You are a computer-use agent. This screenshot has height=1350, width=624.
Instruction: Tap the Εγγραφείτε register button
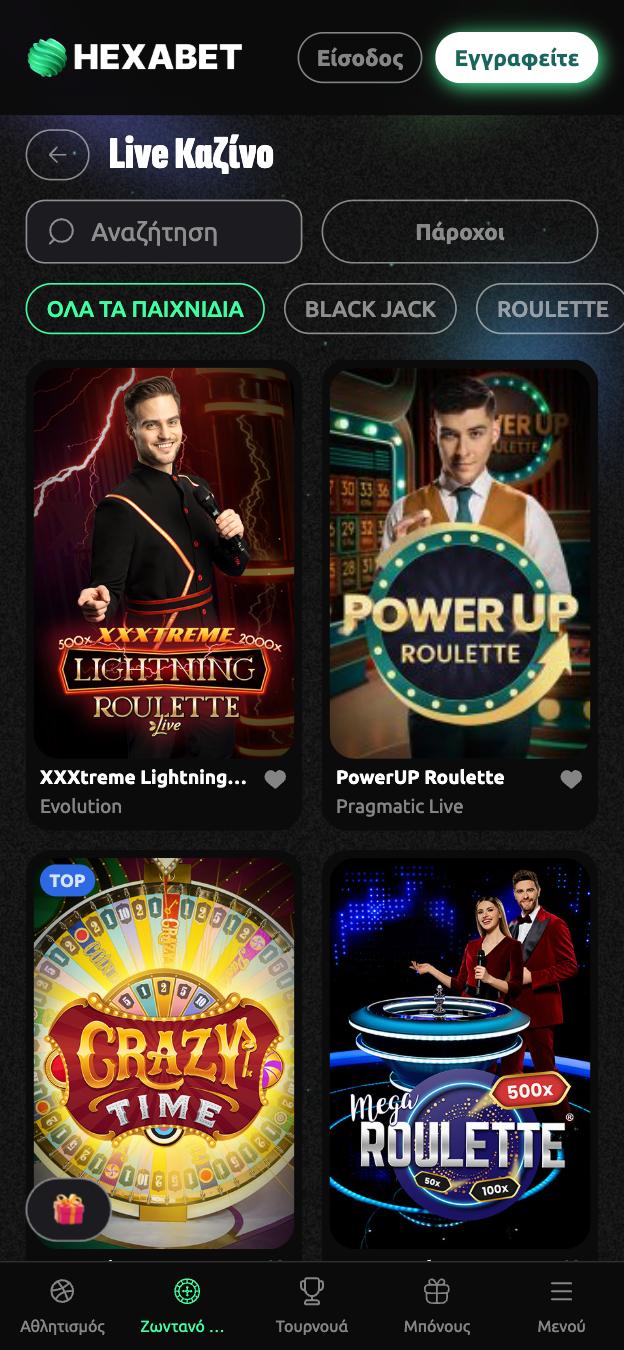[x=516, y=58]
